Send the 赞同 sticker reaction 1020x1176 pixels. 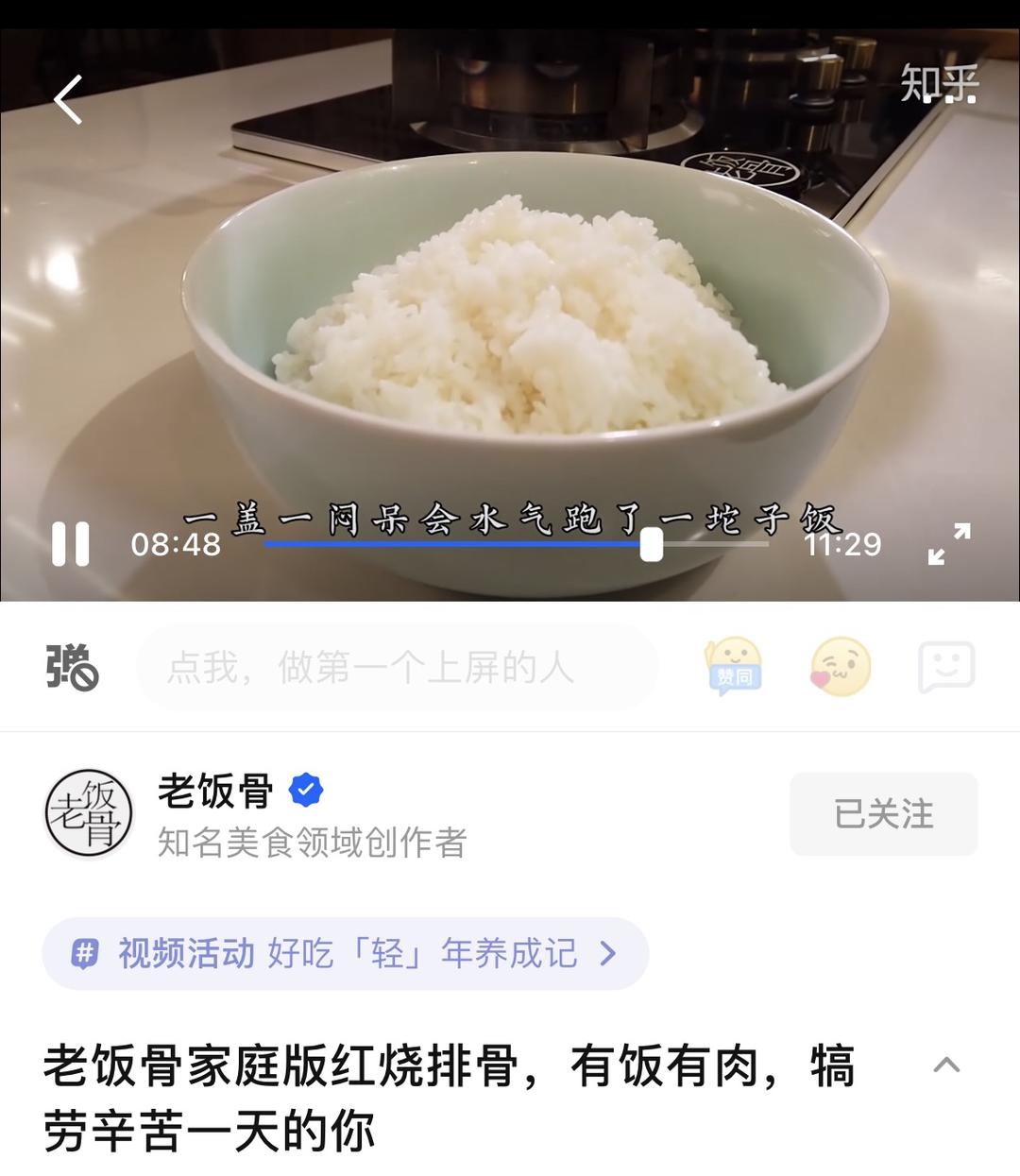tap(734, 667)
